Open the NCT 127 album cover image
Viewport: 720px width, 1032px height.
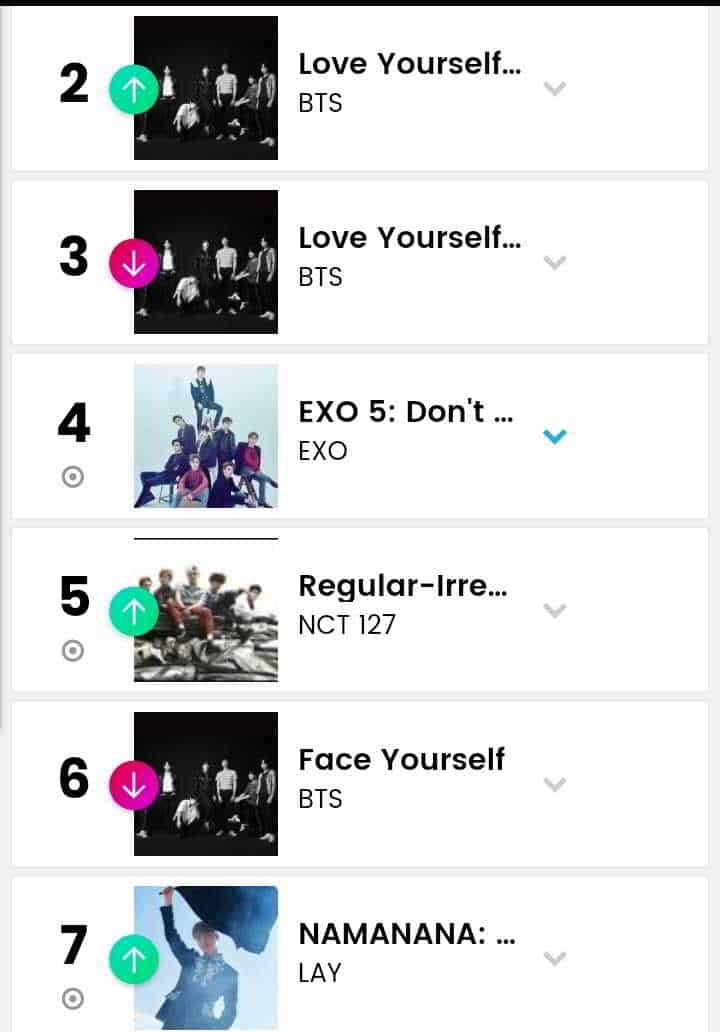[x=206, y=610]
